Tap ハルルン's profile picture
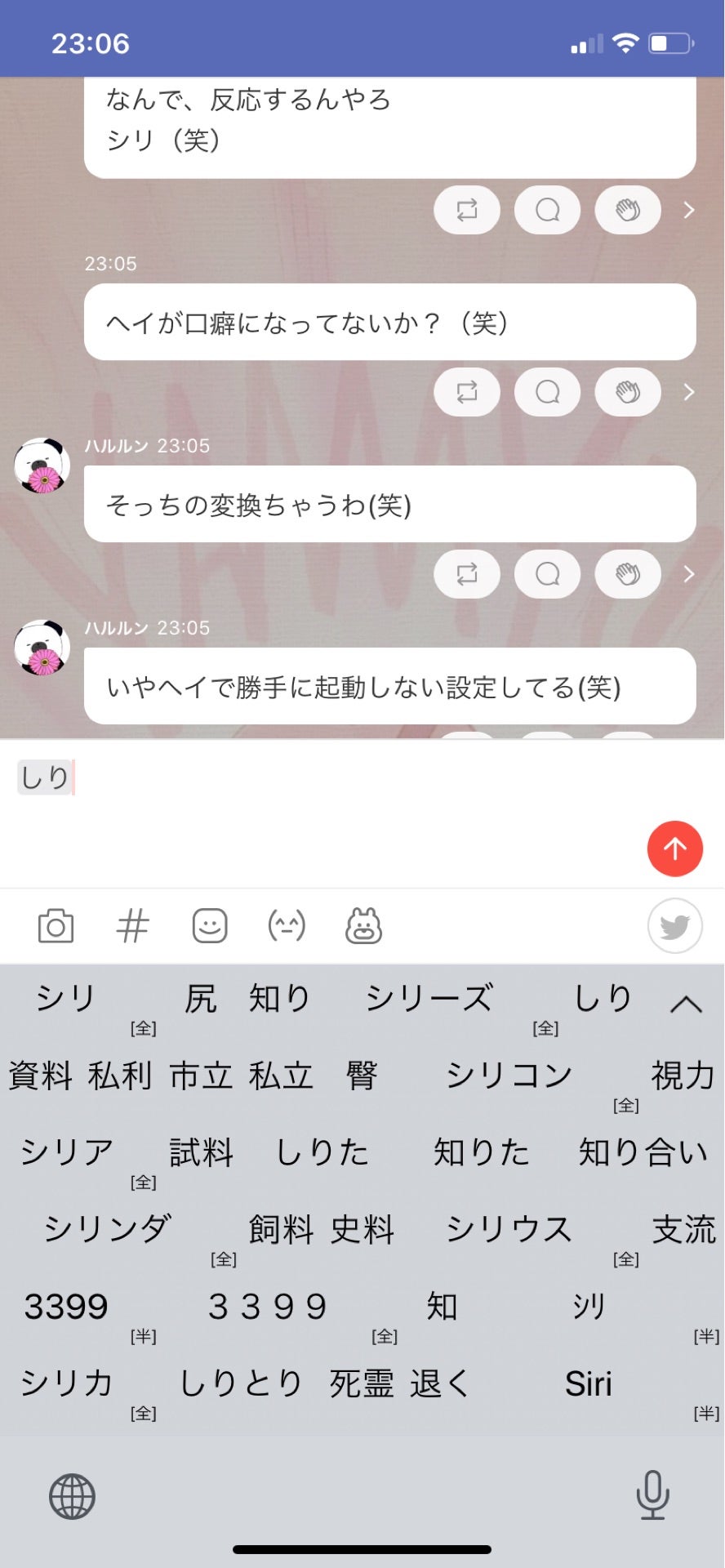The height and width of the screenshot is (1568, 725). [42, 465]
